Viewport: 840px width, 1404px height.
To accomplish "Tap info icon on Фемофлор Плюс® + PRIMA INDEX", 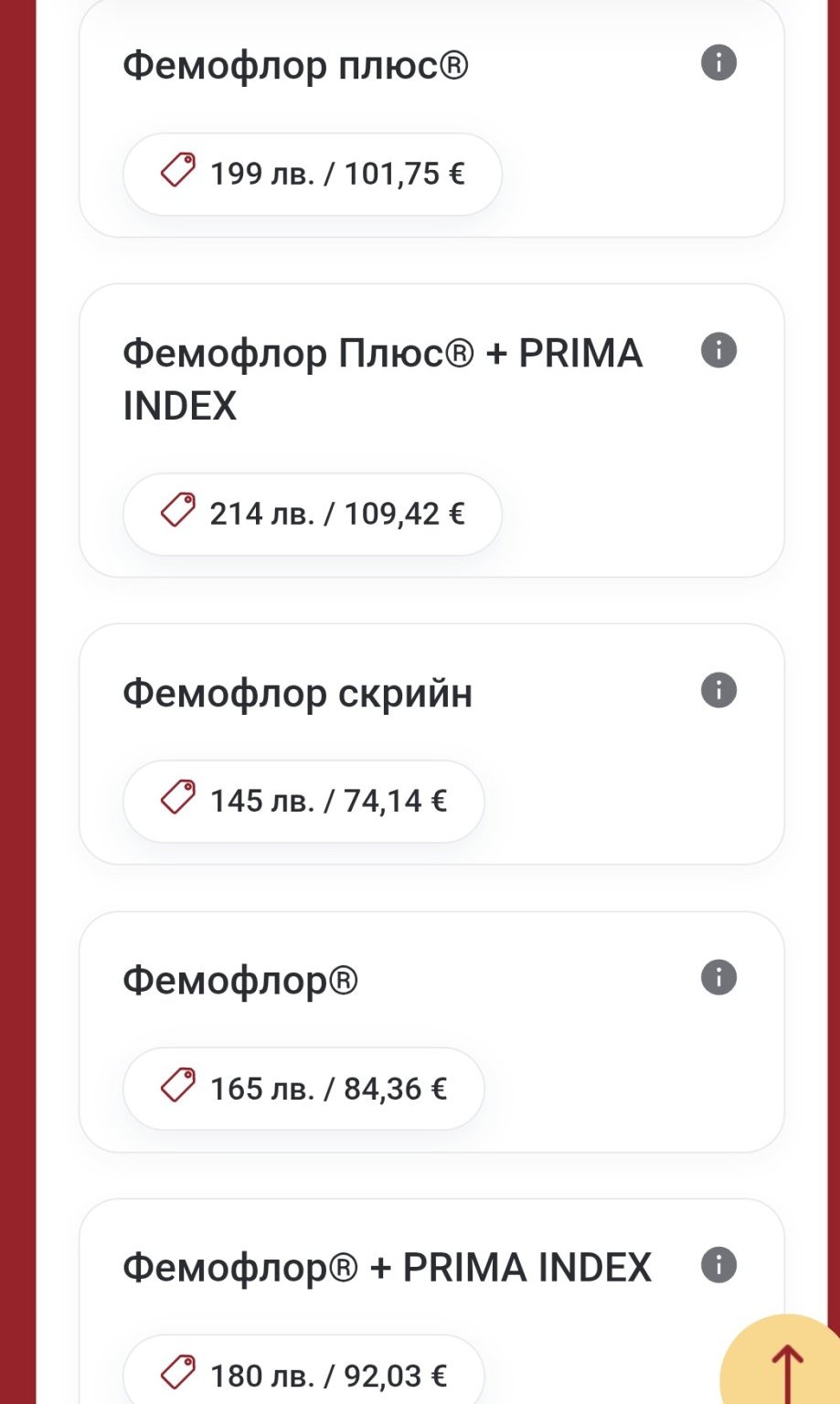I will pos(718,350).
